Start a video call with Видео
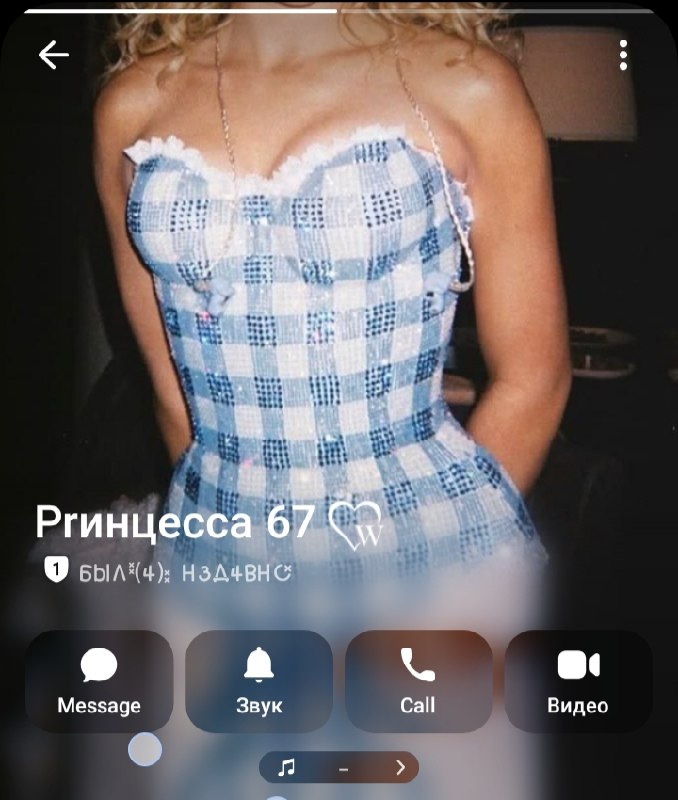This screenshot has width=678, height=800. tap(578, 681)
